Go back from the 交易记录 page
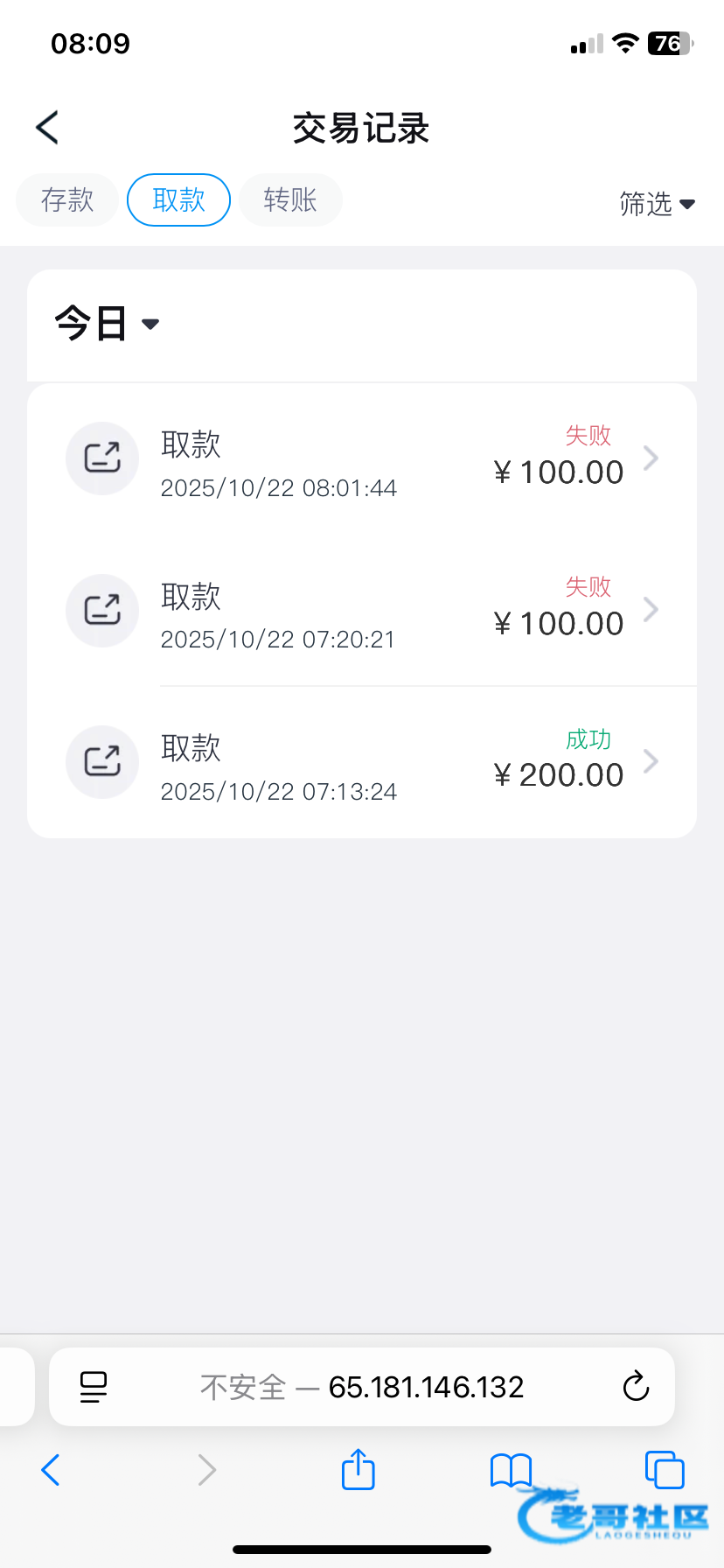Viewport: 724px width, 1568px height. 48,128
